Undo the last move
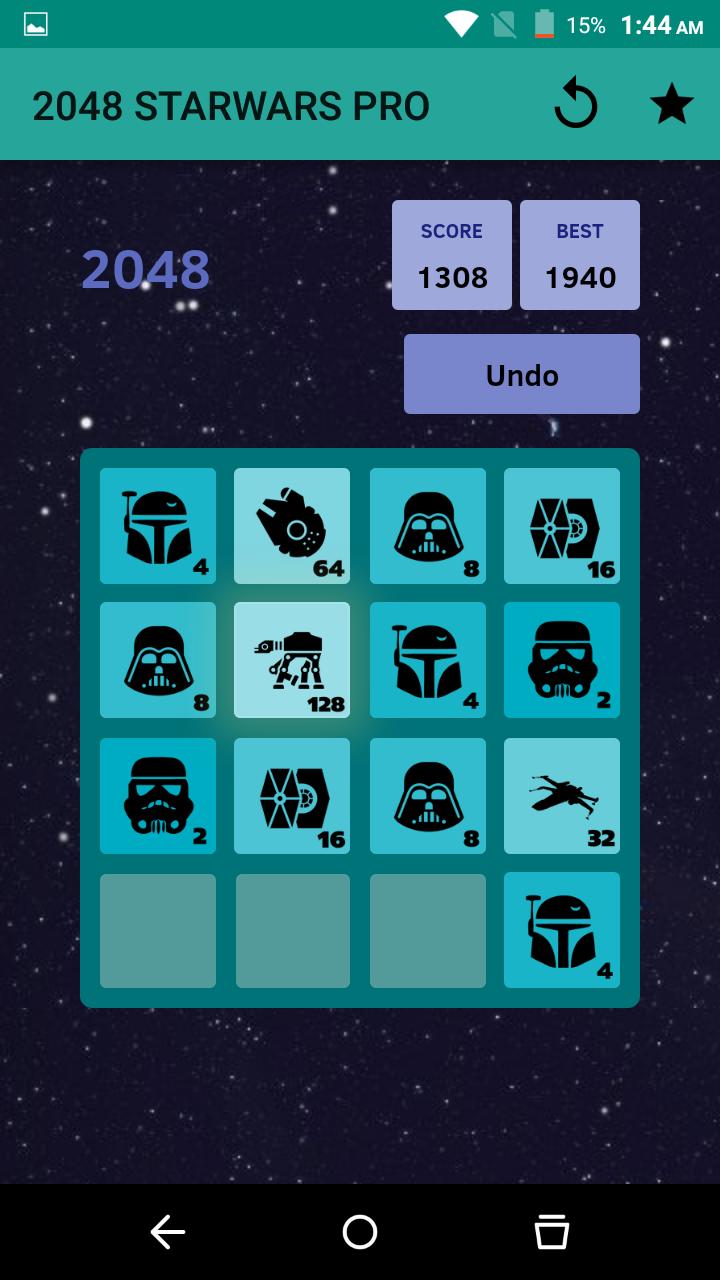 tap(521, 374)
